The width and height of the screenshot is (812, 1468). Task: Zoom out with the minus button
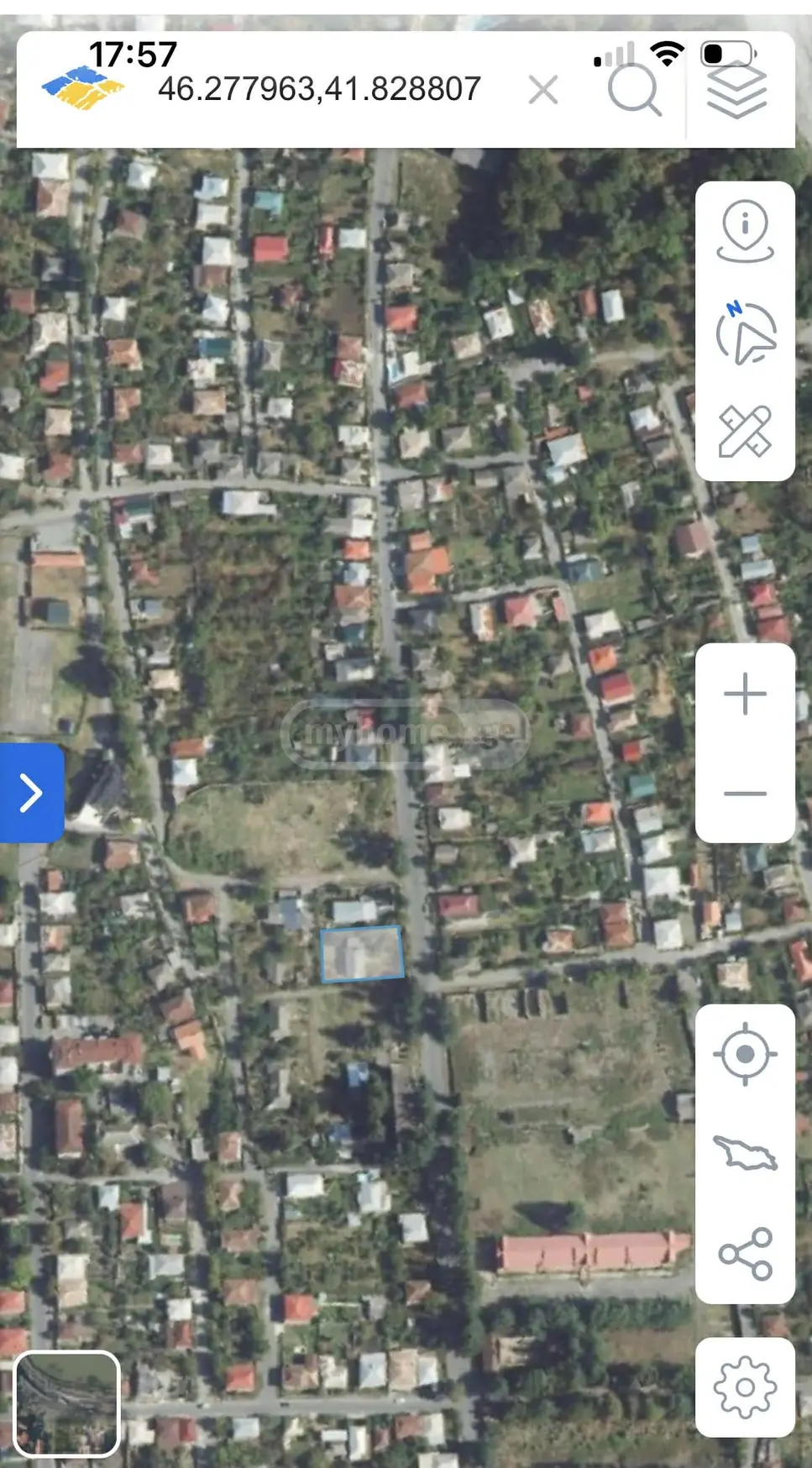(x=745, y=793)
